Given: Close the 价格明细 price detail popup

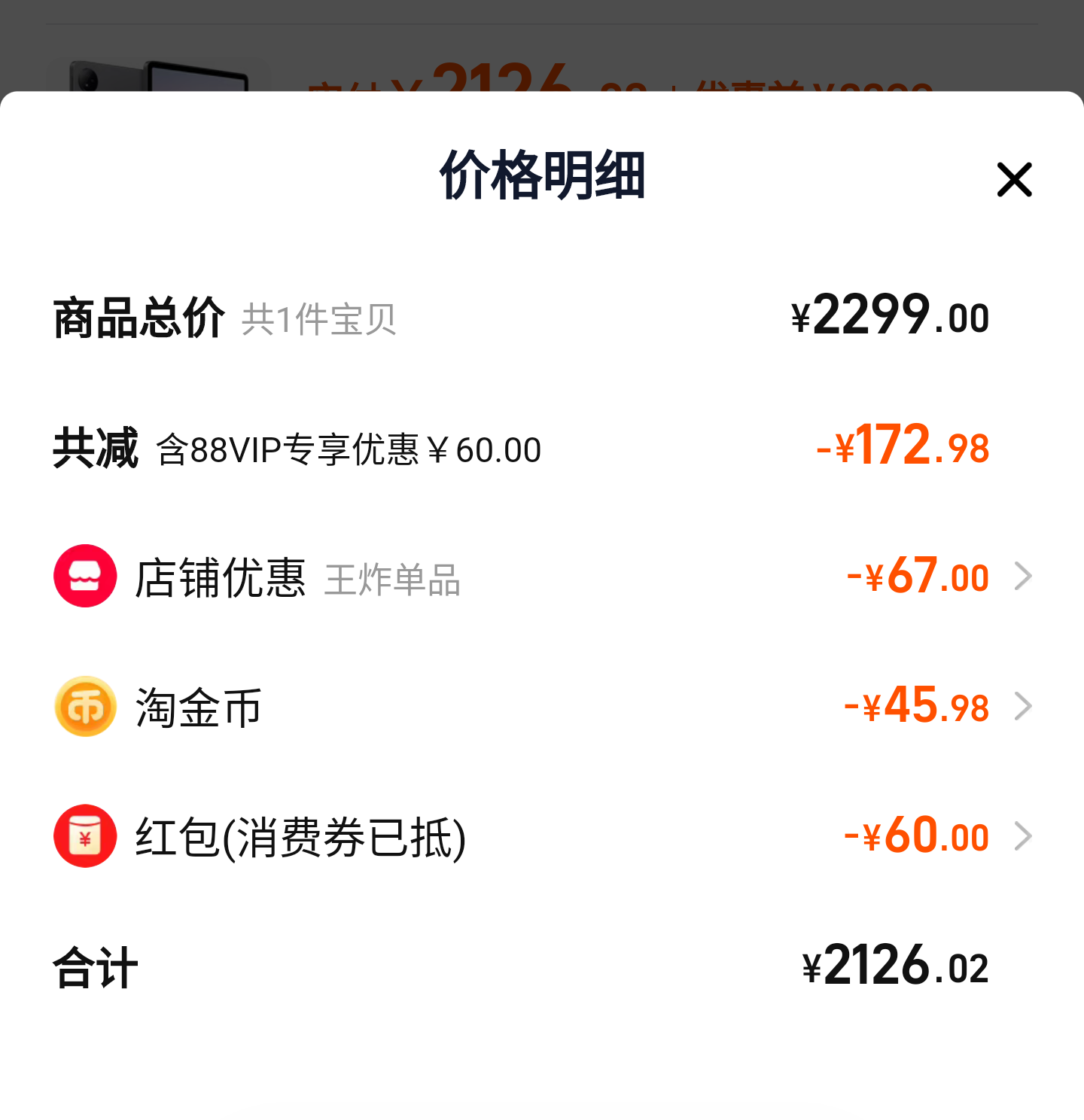Looking at the screenshot, I should tap(1015, 179).
